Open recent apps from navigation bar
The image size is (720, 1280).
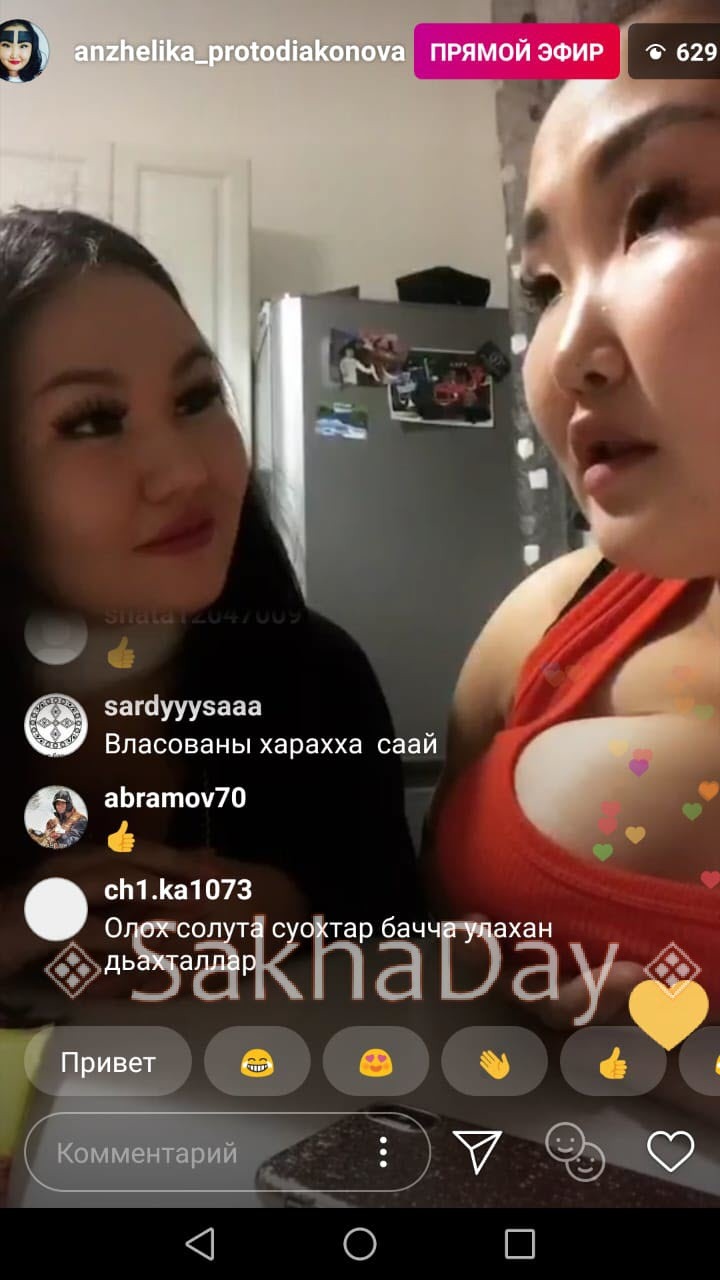520,1244
